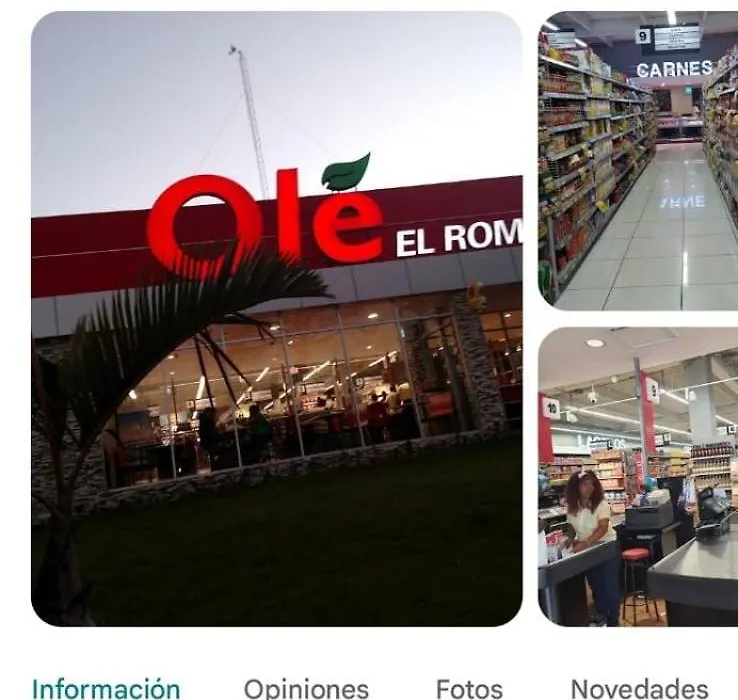
Task: Switch to the Fotos tab
Action: [x=469, y=688]
